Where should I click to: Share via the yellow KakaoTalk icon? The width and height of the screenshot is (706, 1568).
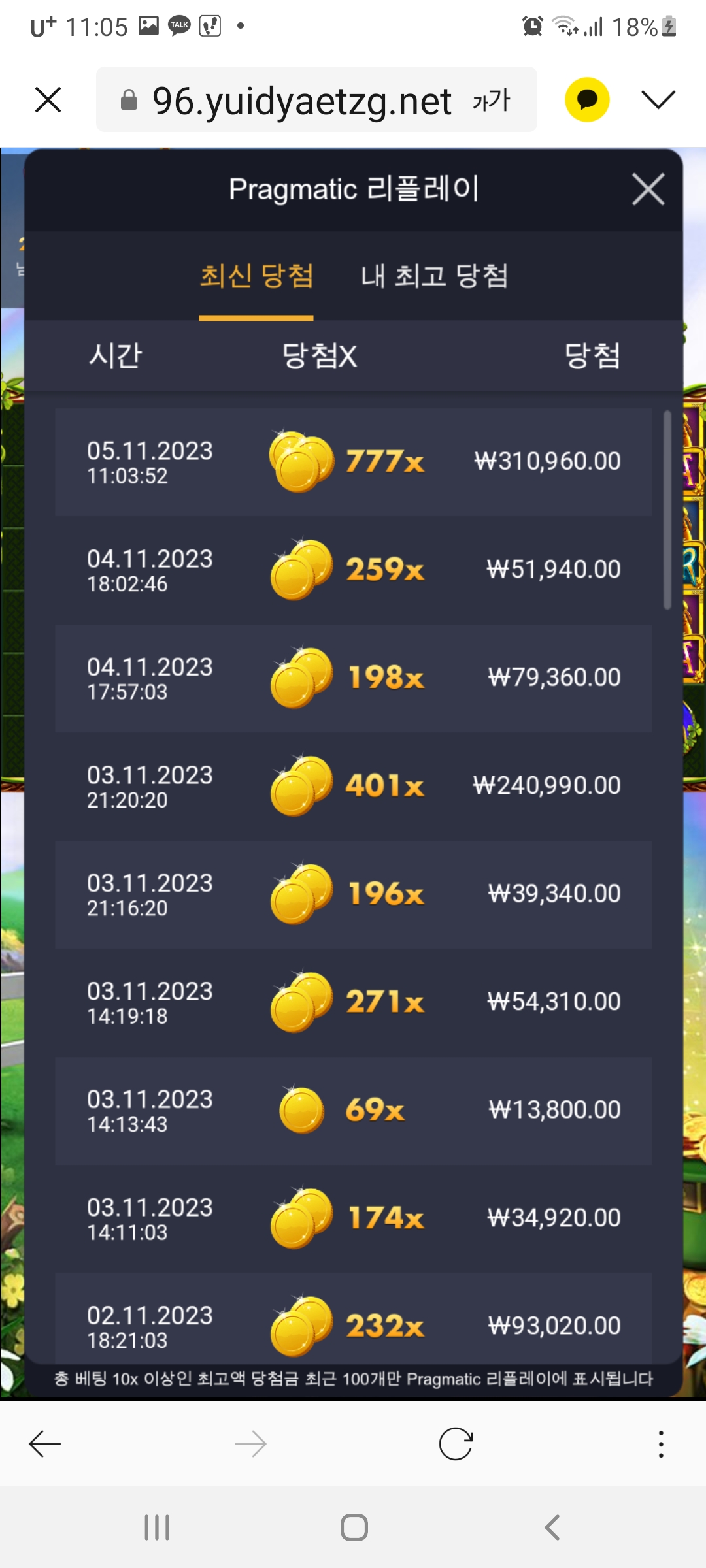point(587,100)
